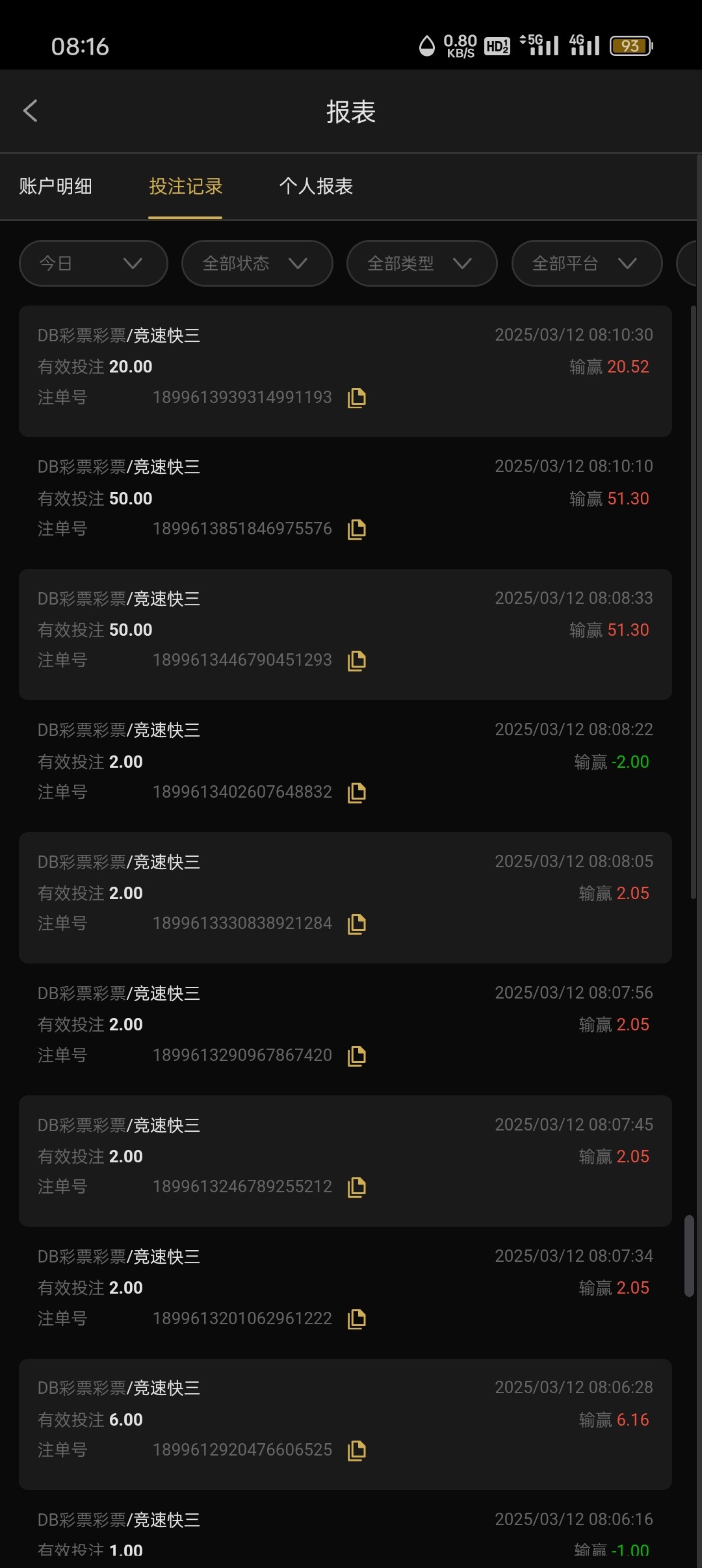Image resolution: width=702 pixels, height=1568 pixels.
Task: Open the bet record from 08:08:22
Action: click(x=345, y=766)
